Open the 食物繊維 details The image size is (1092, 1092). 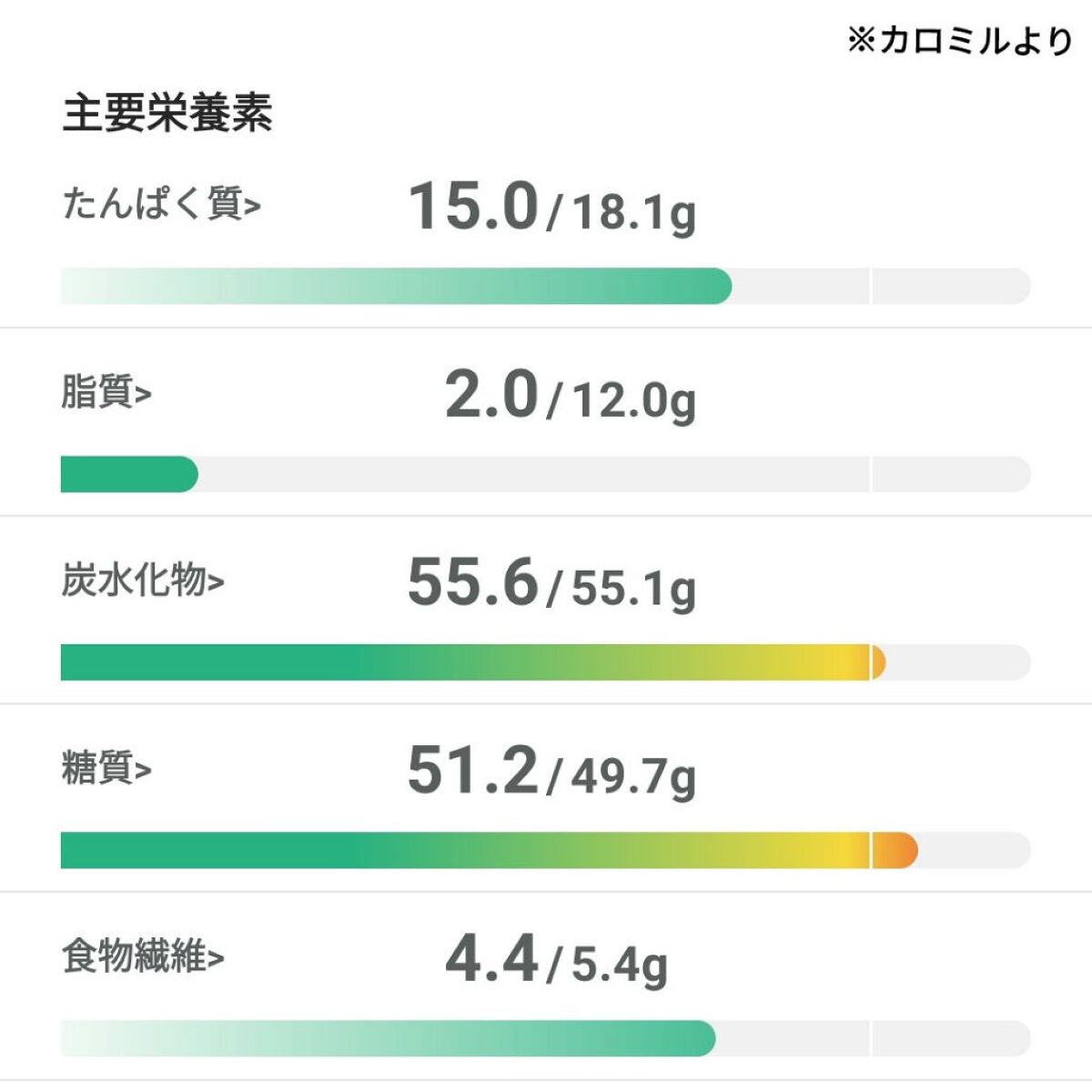(x=143, y=956)
